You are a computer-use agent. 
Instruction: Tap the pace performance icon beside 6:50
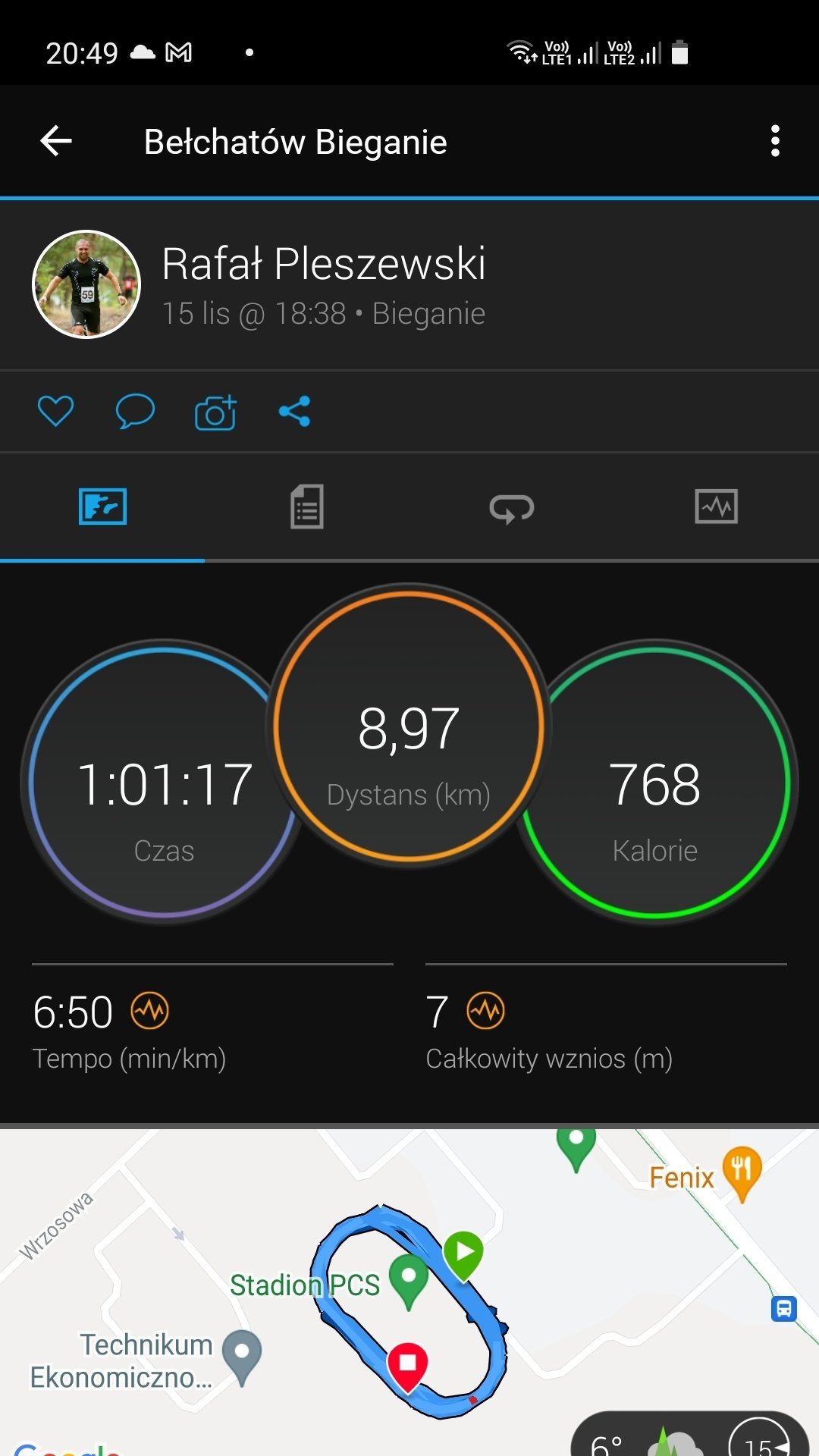click(x=150, y=1011)
